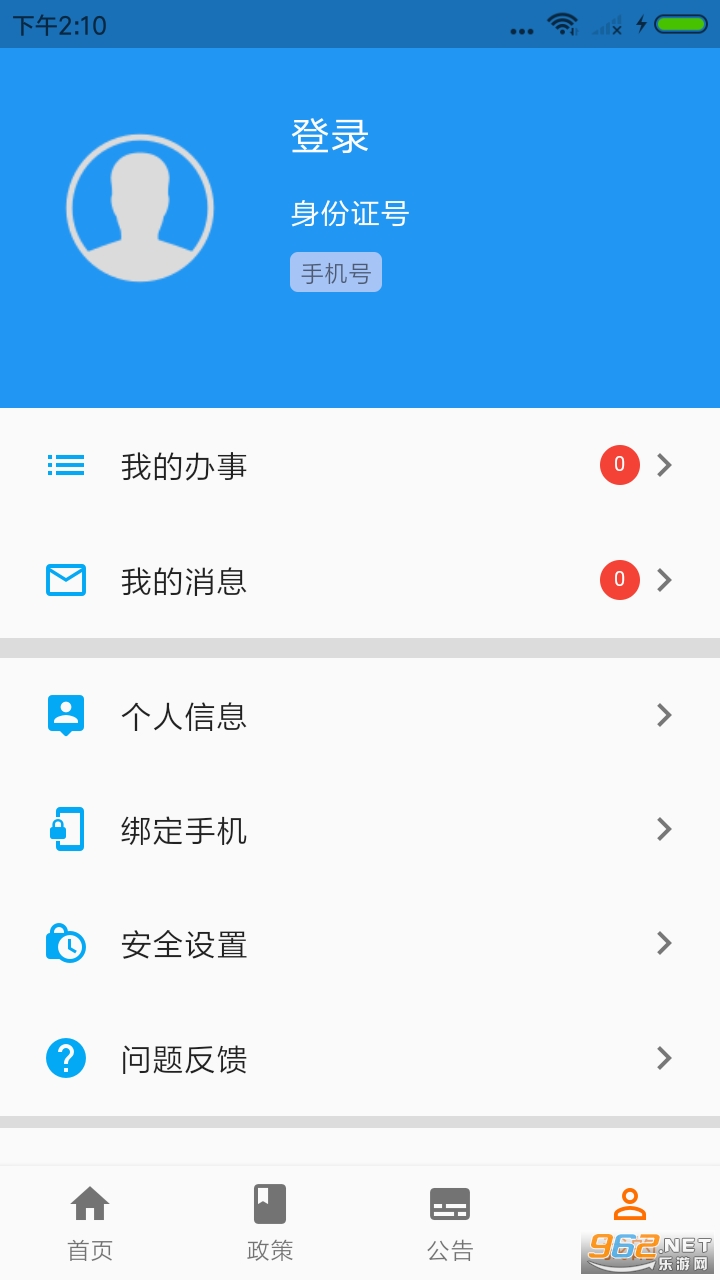Switch to the 公告 announcements tab

(x=450, y=1222)
